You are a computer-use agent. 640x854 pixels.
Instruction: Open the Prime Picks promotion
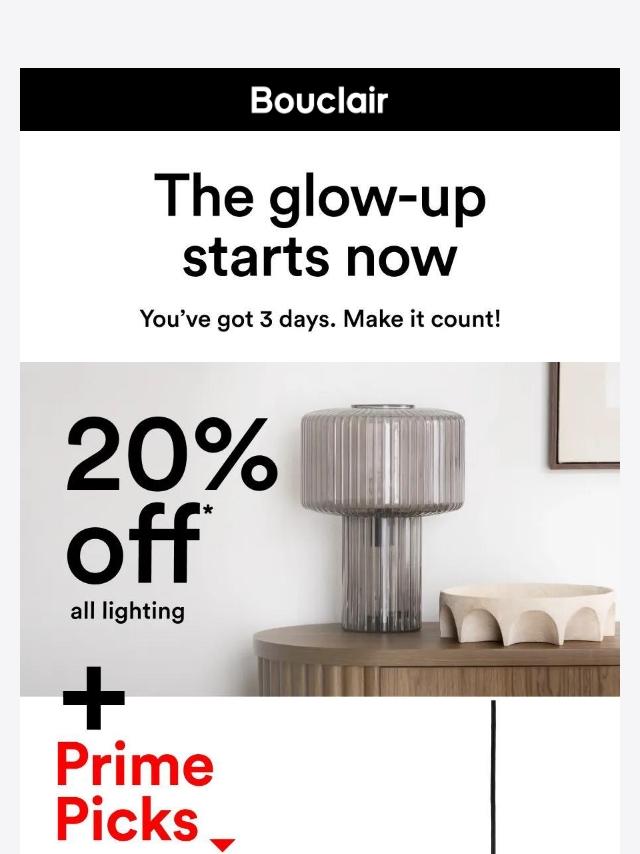(320, 776)
